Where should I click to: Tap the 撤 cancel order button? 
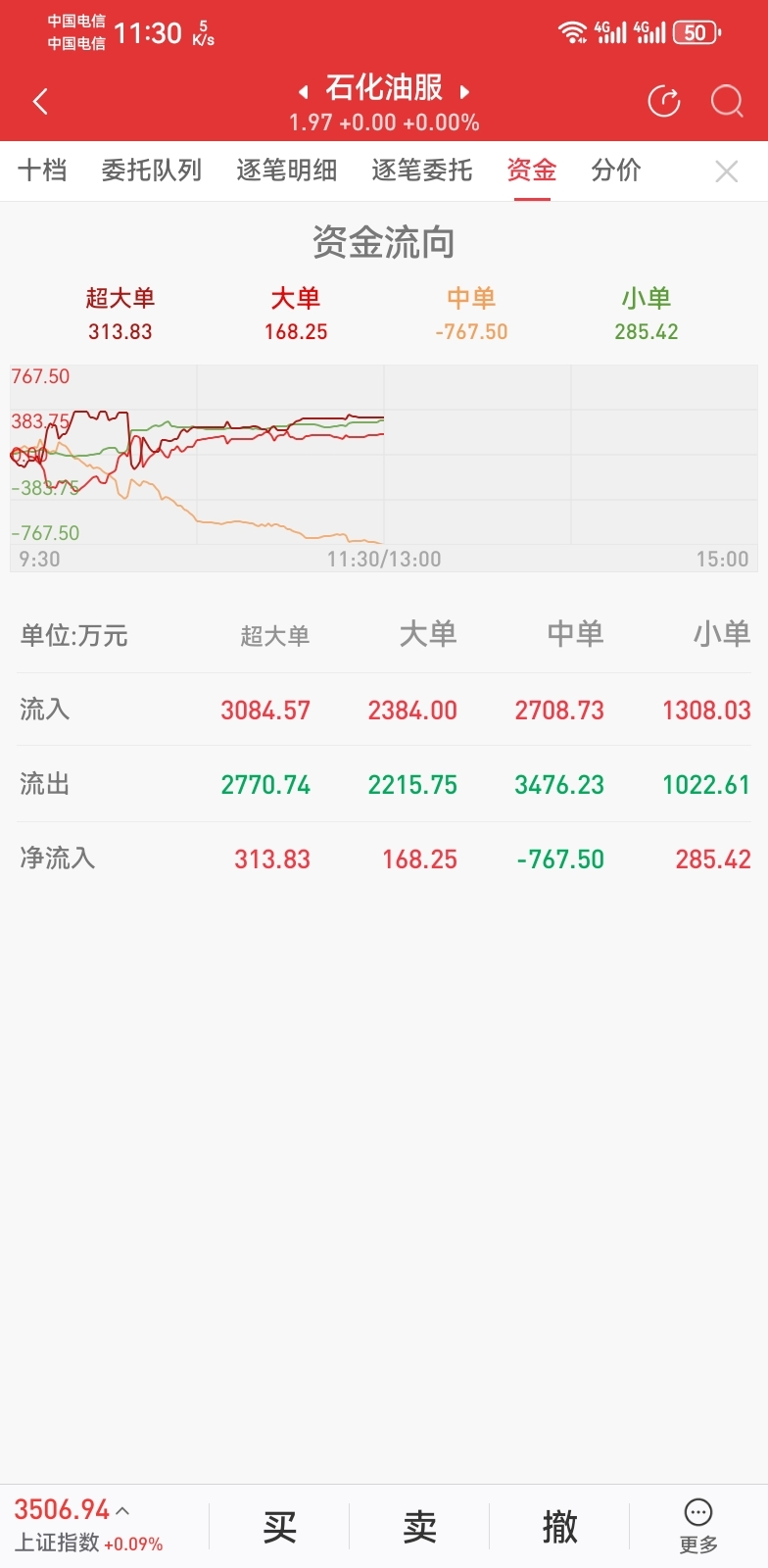click(559, 1527)
